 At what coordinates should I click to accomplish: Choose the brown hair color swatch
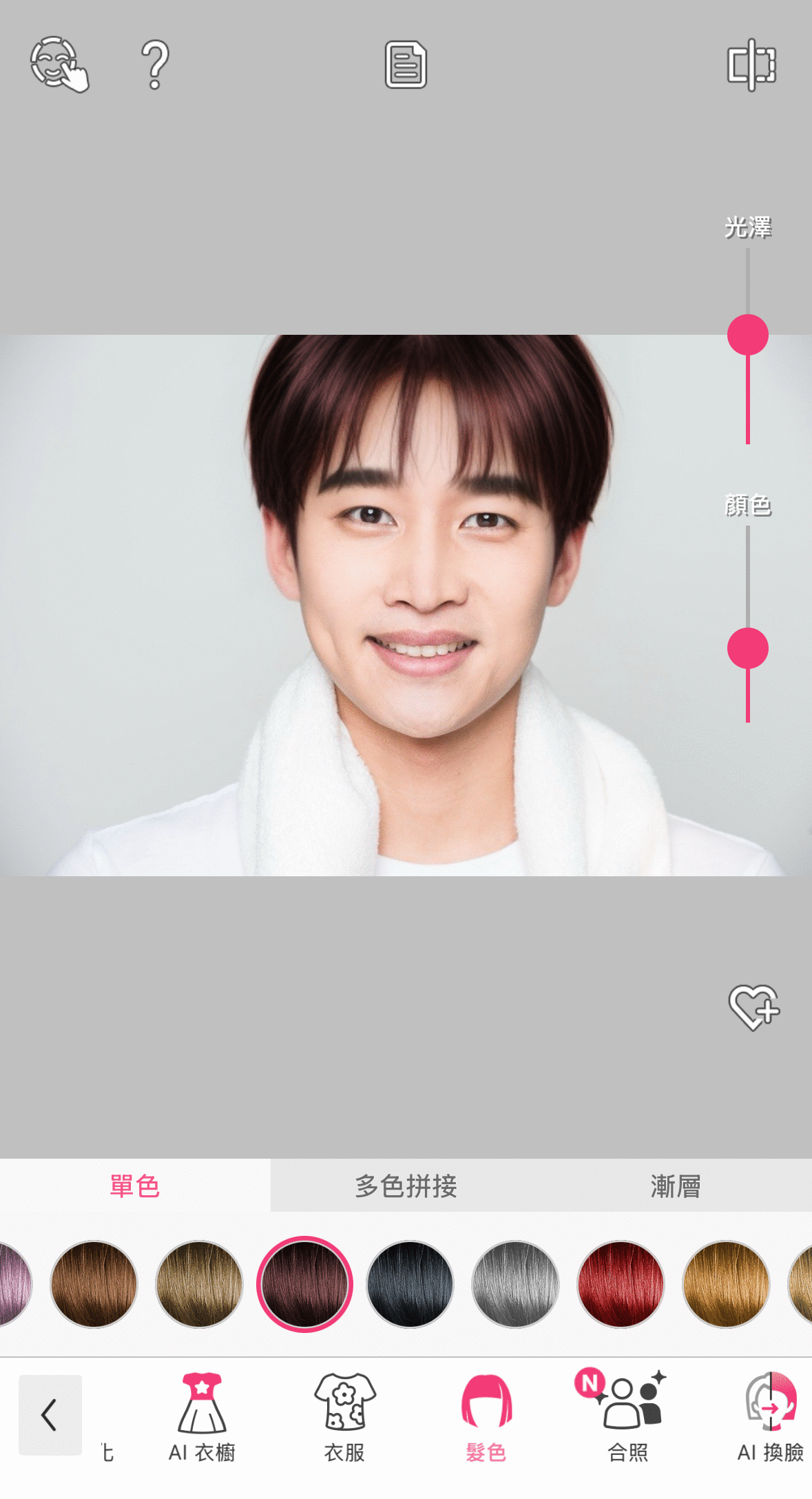point(94,1284)
